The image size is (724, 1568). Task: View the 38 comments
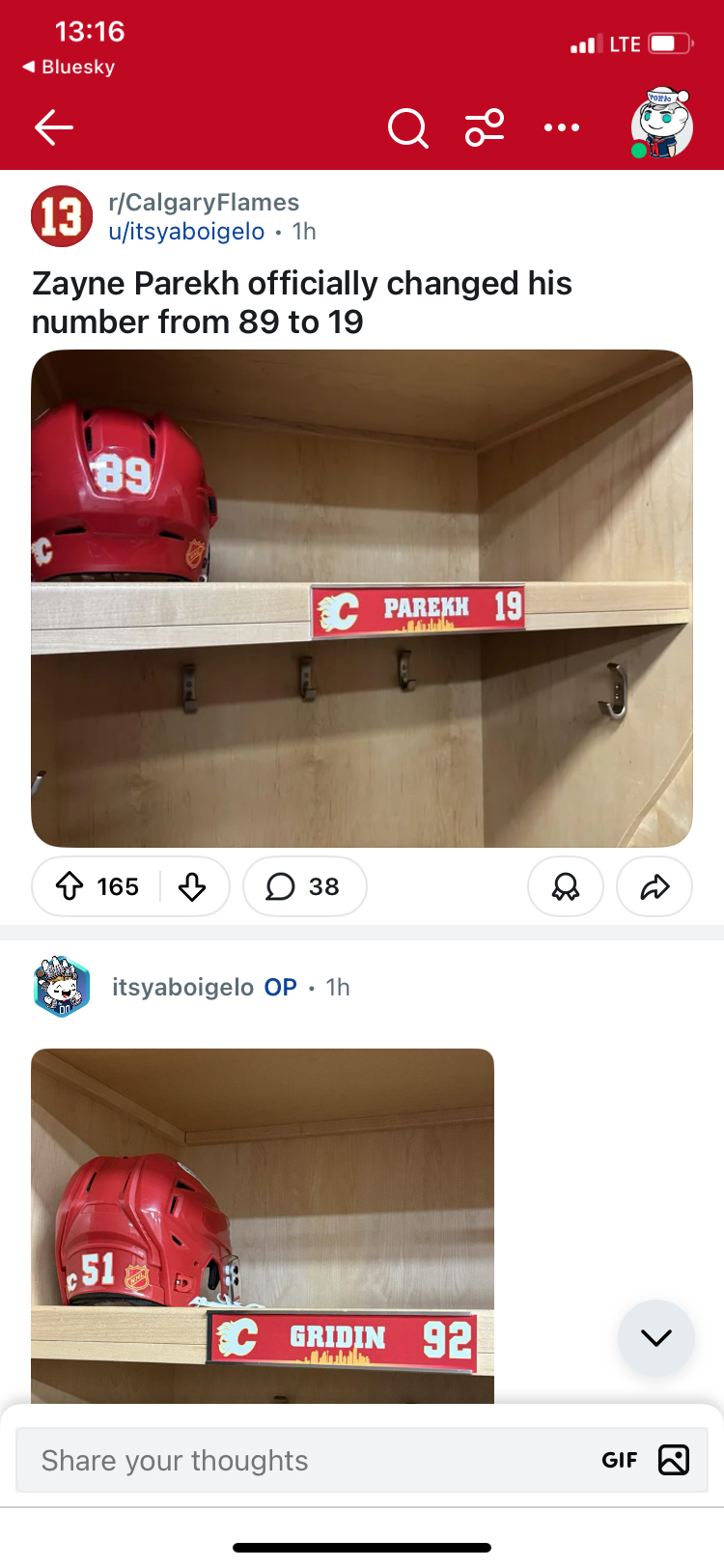[304, 886]
